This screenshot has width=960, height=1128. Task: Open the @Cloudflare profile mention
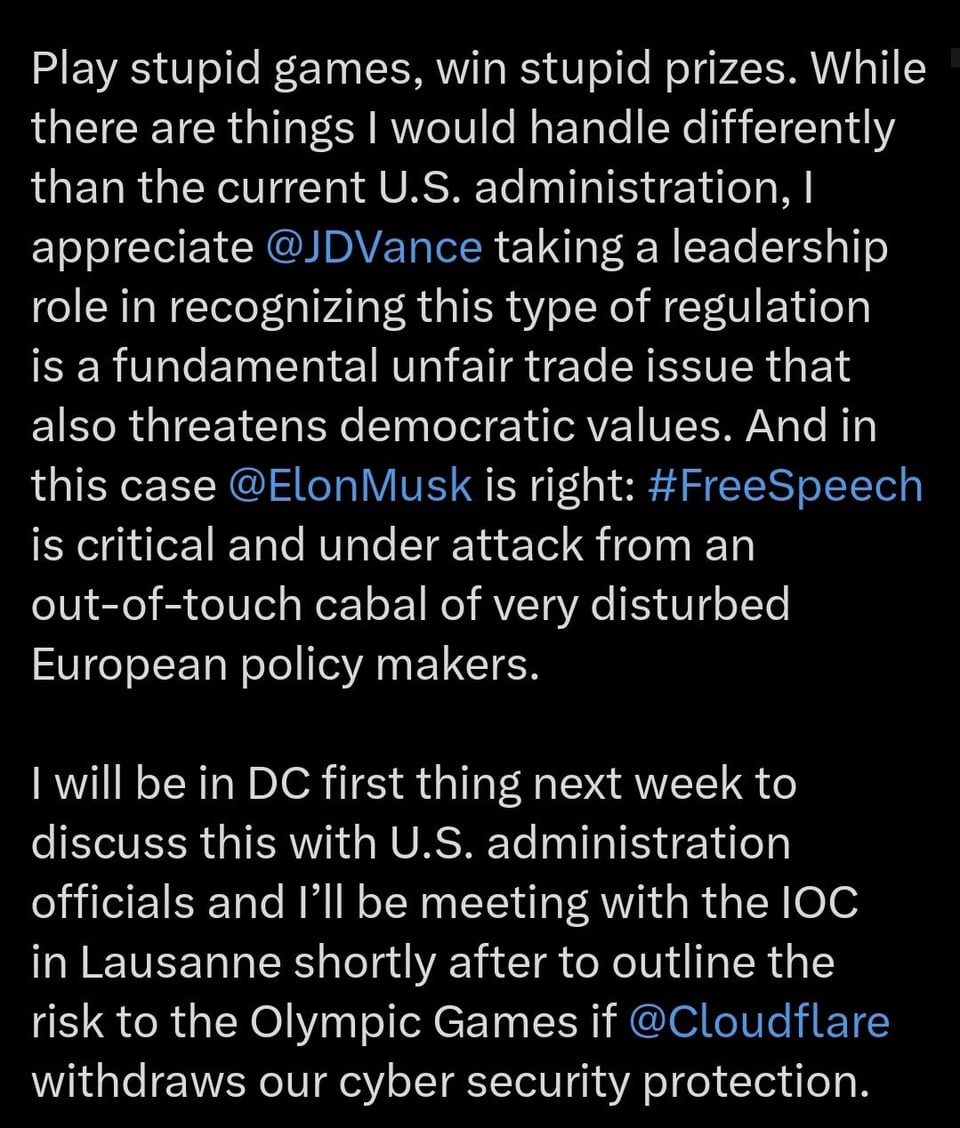tap(760, 1022)
